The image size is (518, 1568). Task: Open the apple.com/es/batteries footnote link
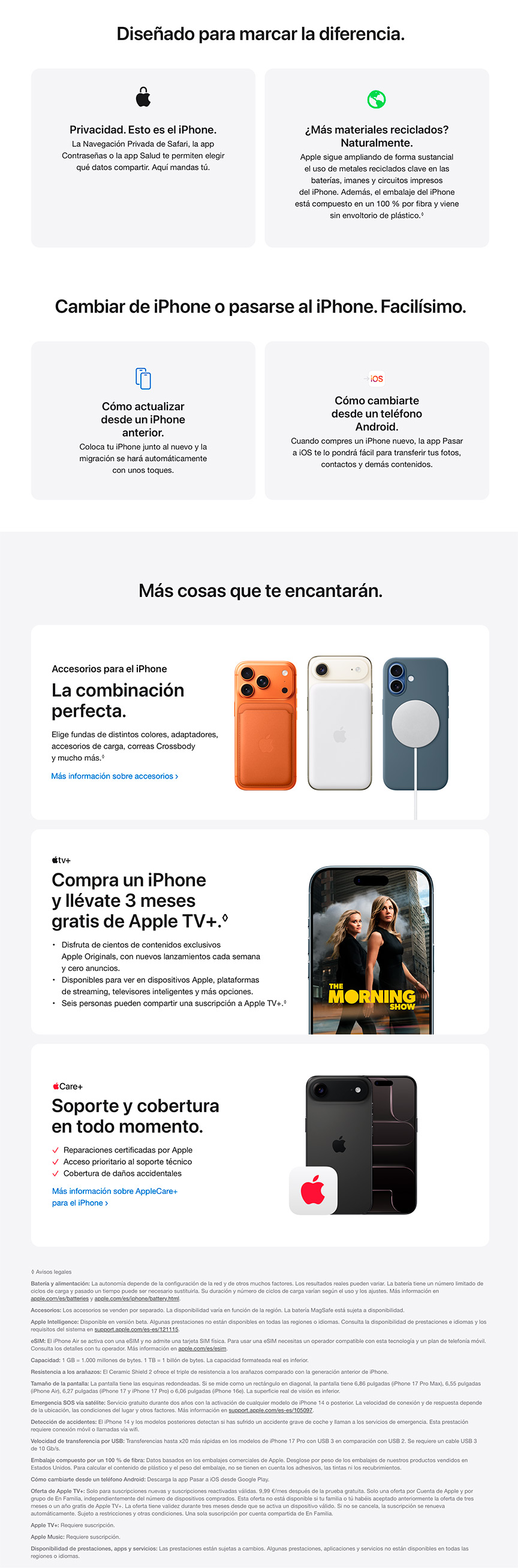pos(59,1298)
